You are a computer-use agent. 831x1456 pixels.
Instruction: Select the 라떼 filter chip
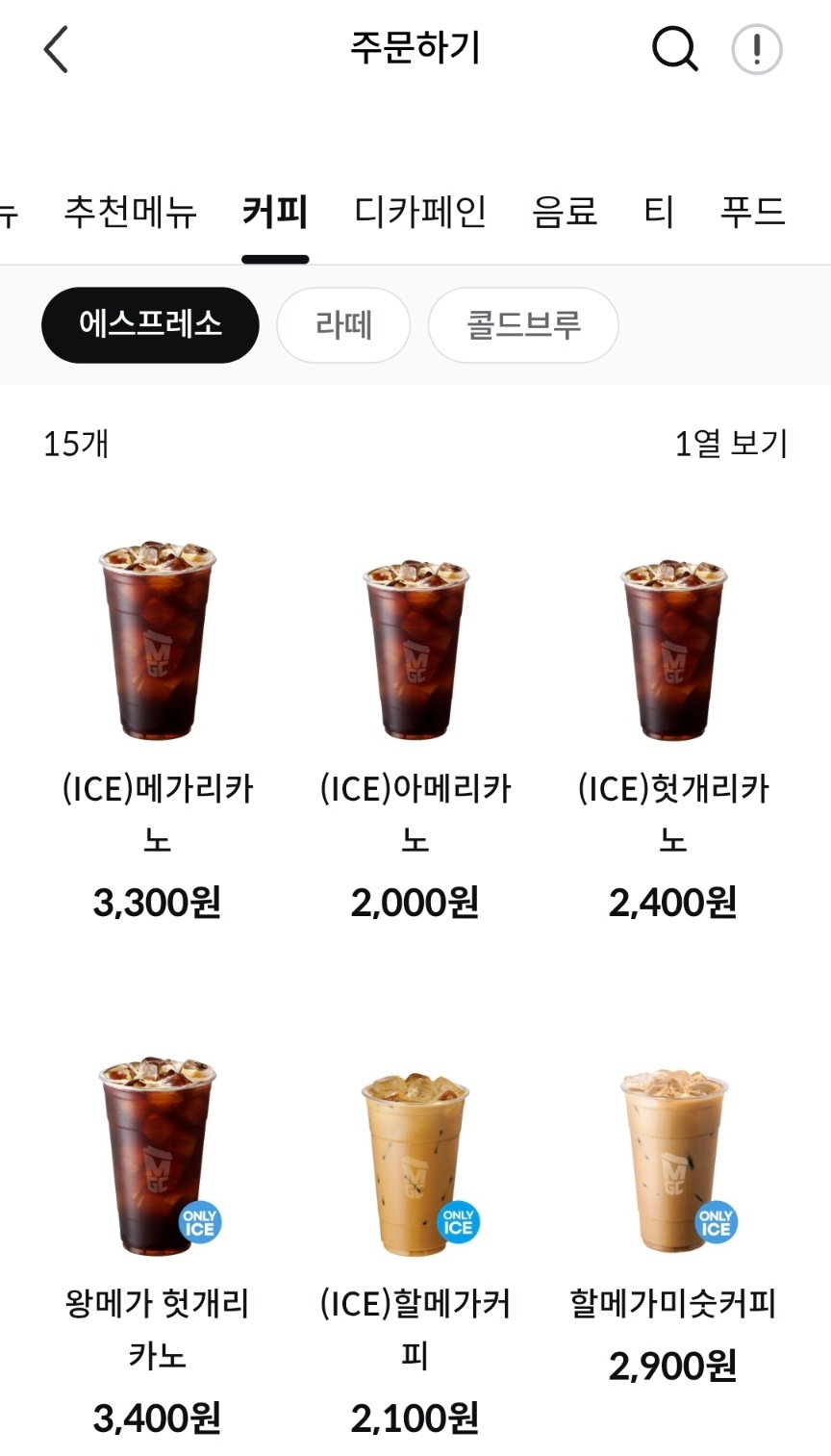click(343, 325)
